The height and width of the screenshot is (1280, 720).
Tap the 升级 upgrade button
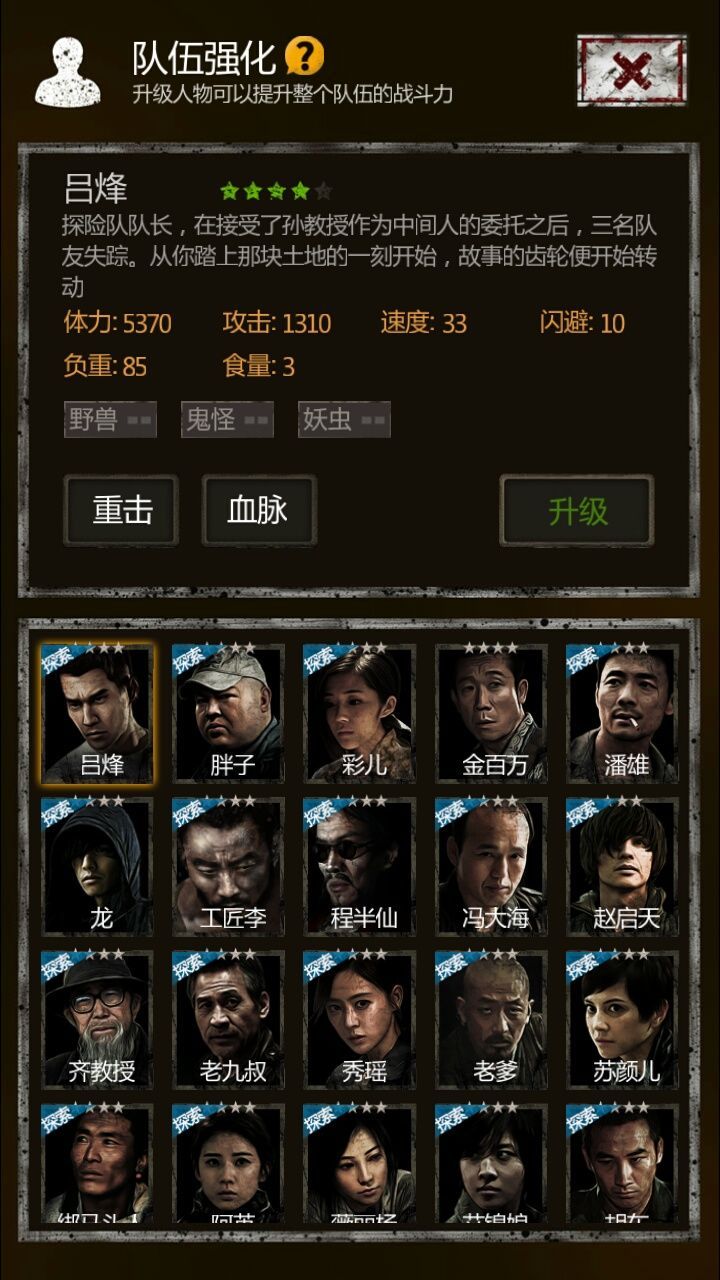(x=577, y=511)
